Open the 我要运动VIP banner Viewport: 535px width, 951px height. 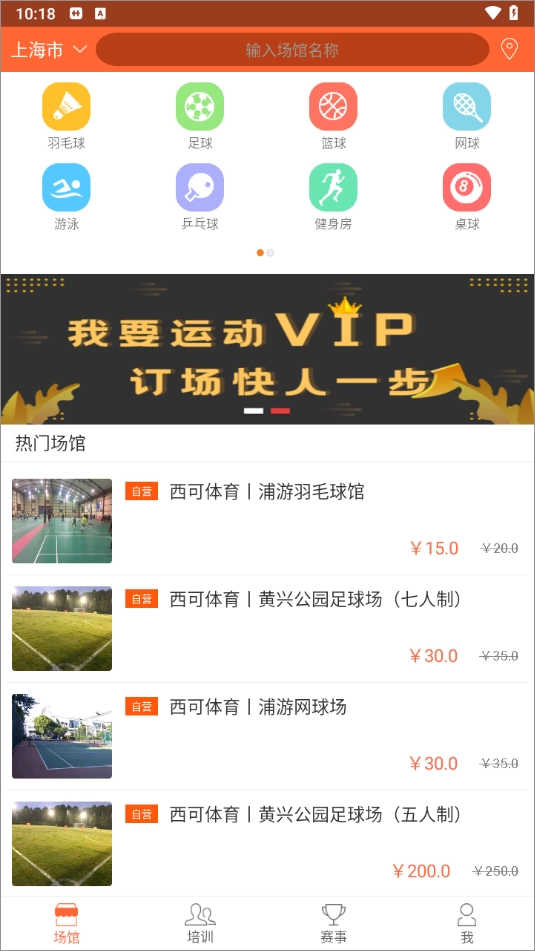coord(268,349)
